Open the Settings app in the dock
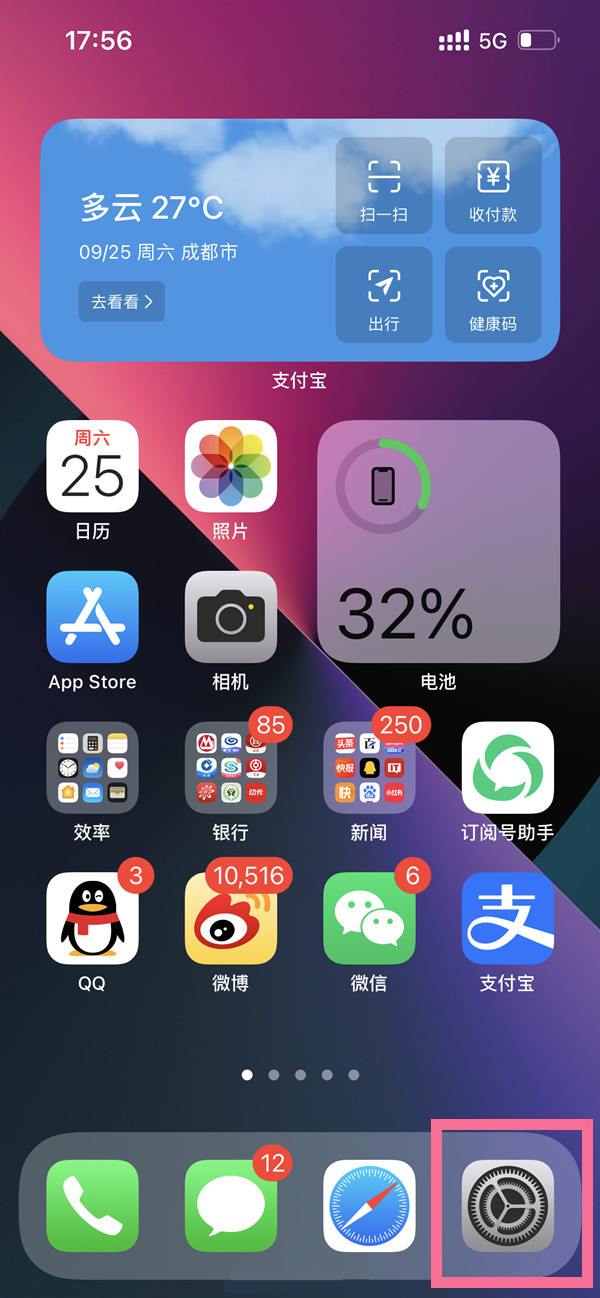Image resolution: width=600 pixels, height=1298 pixels. pos(507,1205)
